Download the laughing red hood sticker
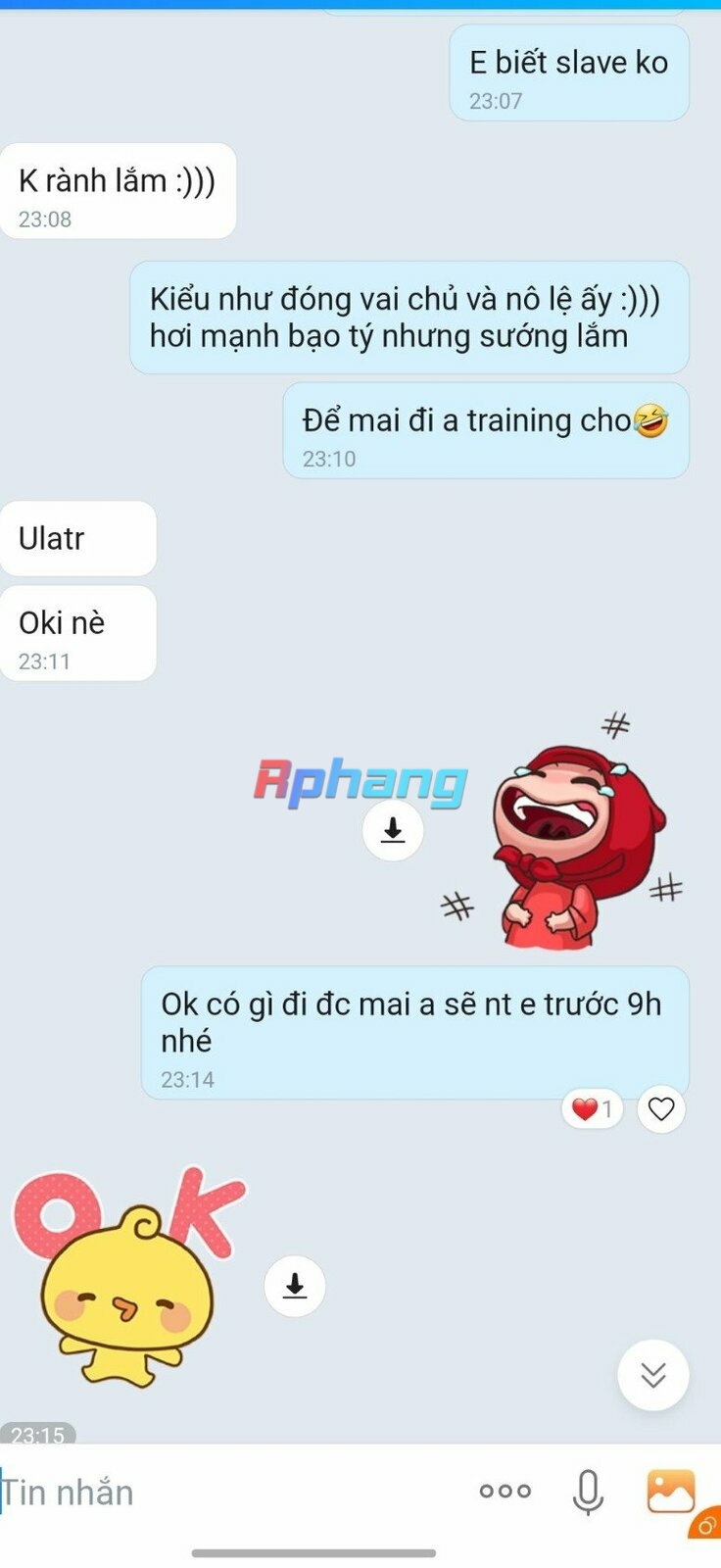The height and width of the screenshot is (1568, 721). tap(393, 830)
